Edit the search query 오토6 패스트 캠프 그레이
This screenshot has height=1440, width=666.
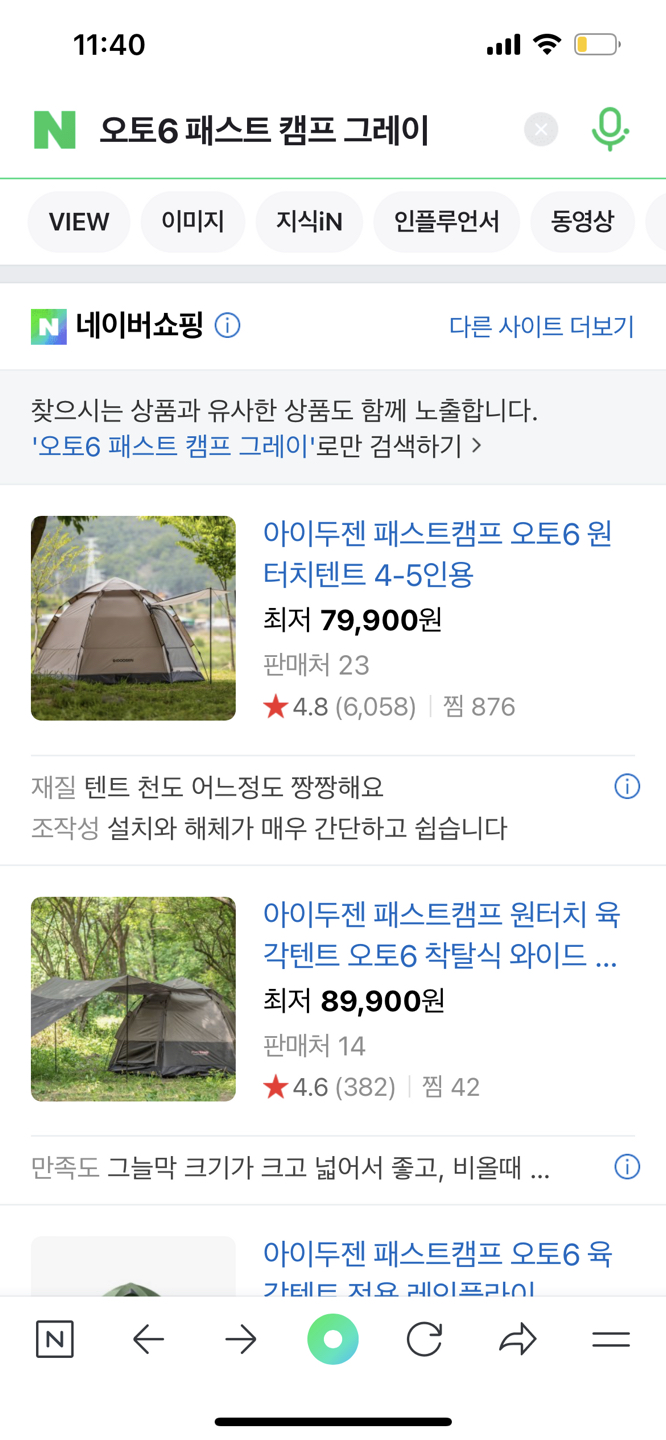264,130
